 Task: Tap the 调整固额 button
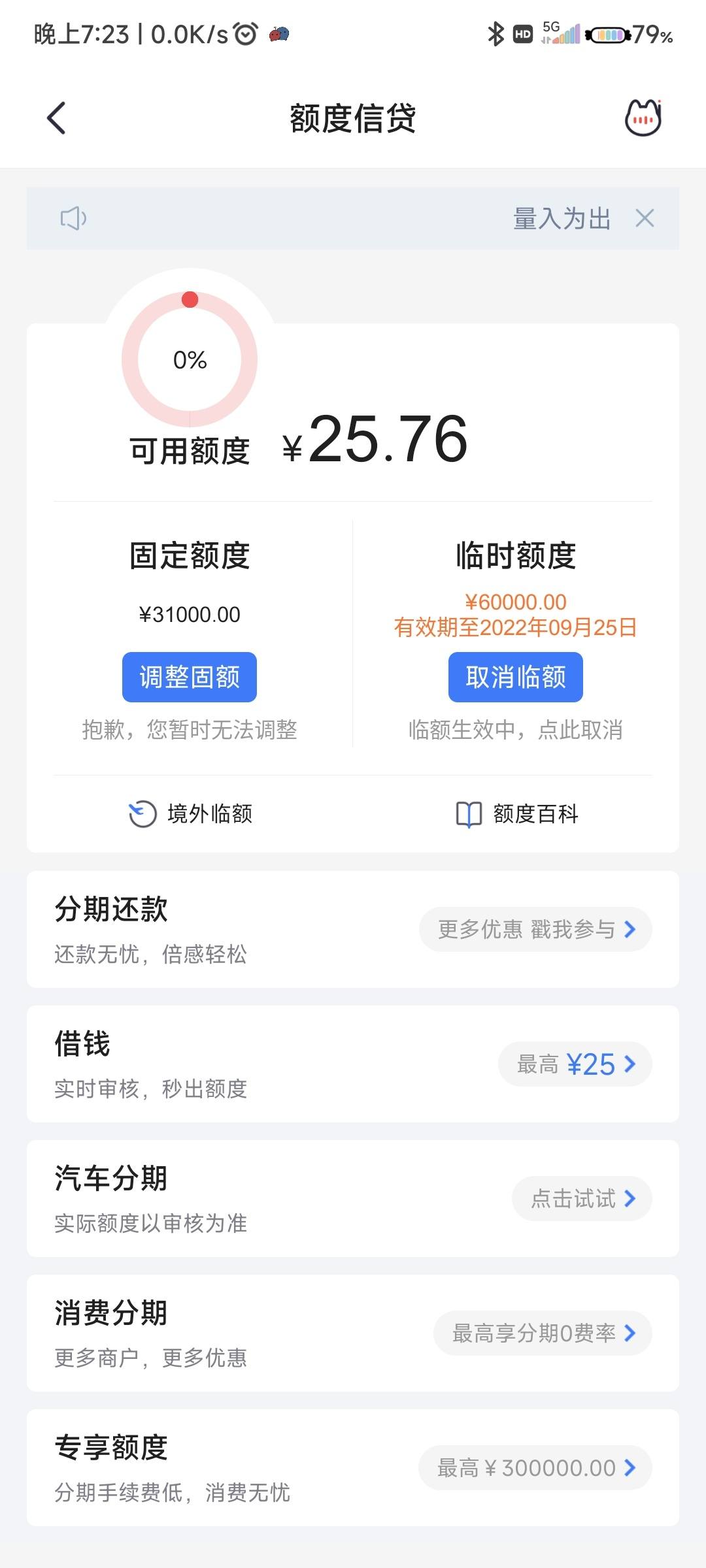[190, 677]
